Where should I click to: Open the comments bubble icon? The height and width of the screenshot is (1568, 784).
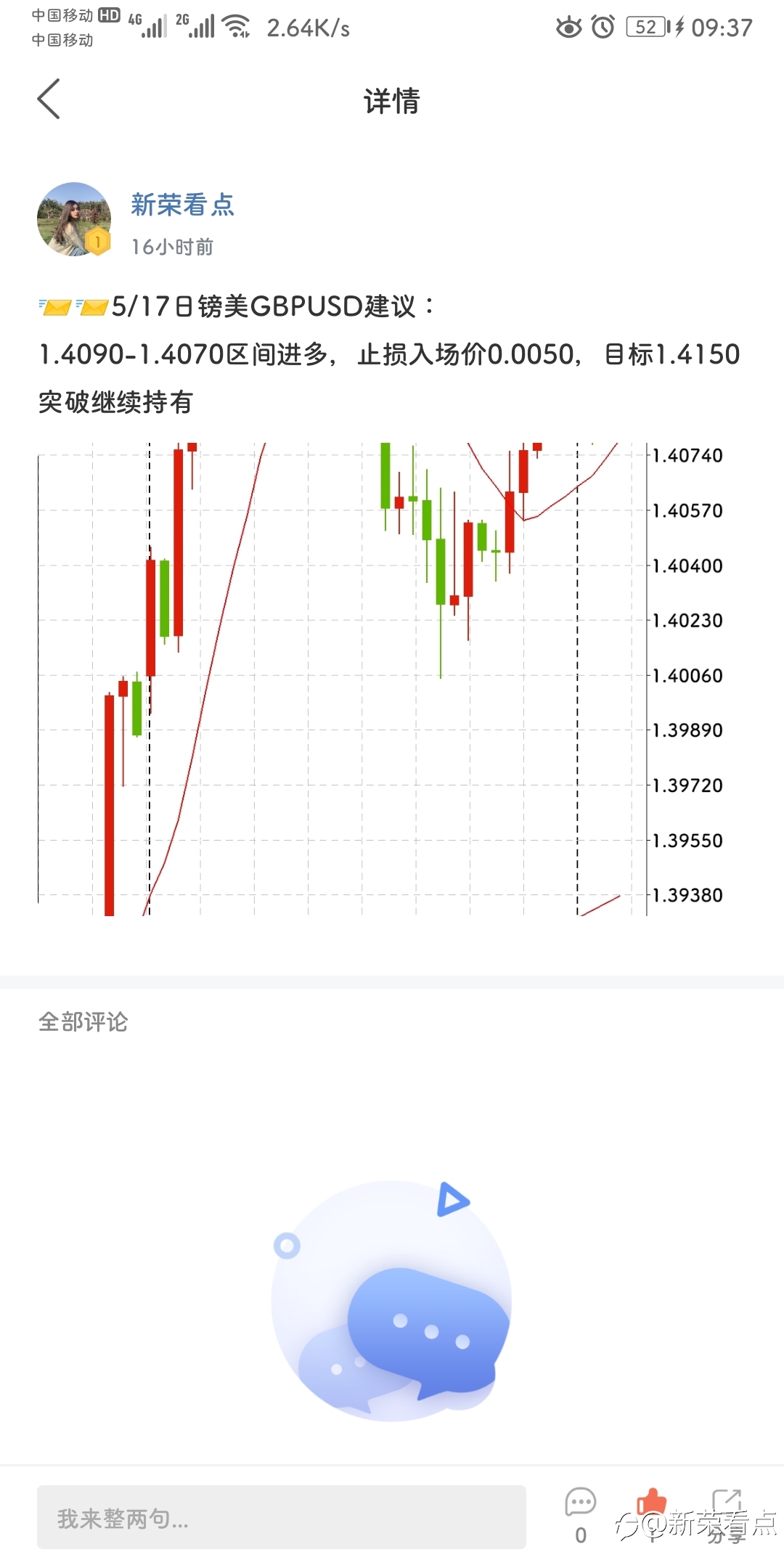click(x=581, y=1503)
